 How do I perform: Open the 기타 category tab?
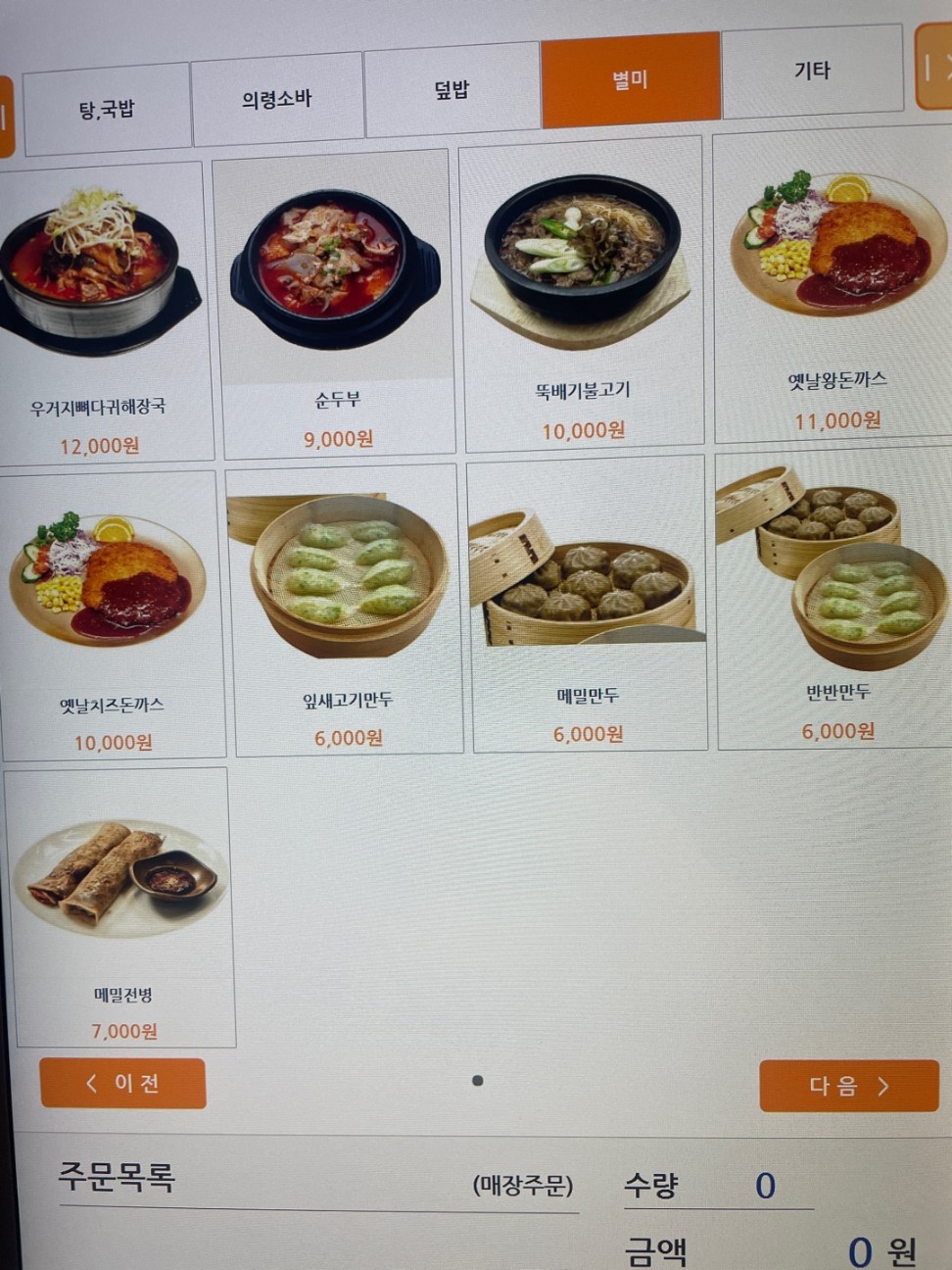812,71
